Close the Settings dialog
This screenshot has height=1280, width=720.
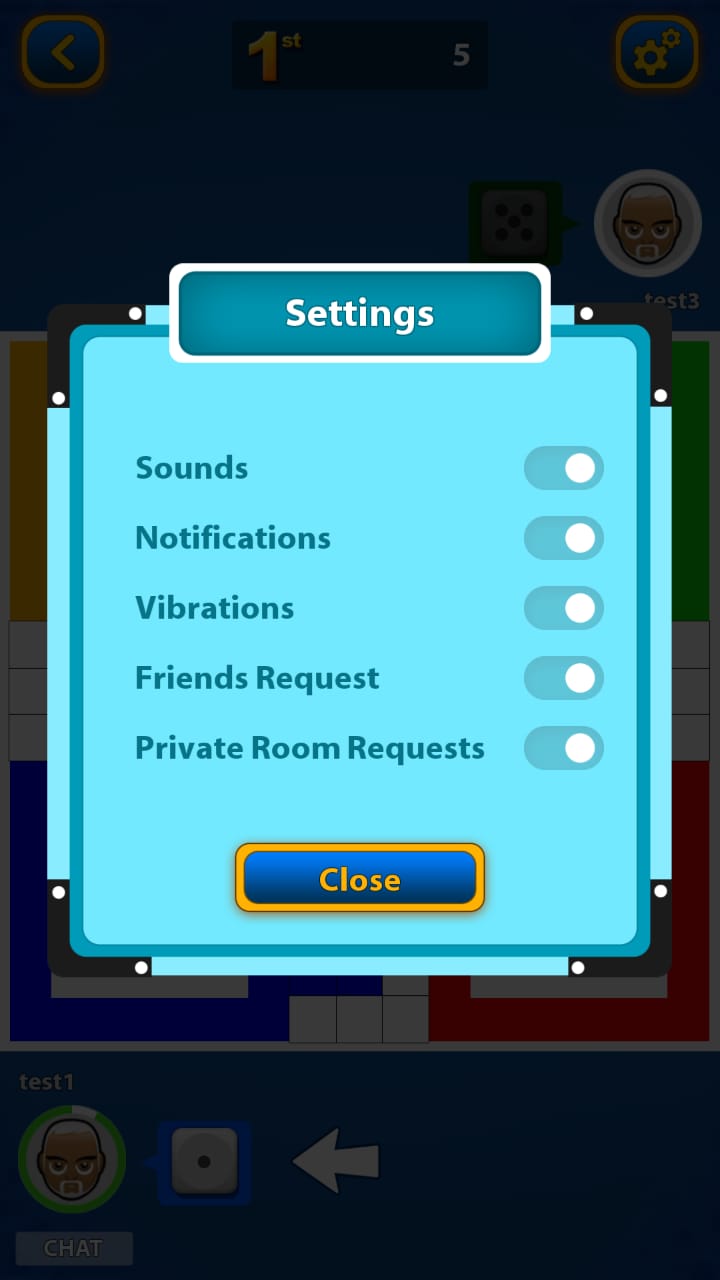[360, 879]
